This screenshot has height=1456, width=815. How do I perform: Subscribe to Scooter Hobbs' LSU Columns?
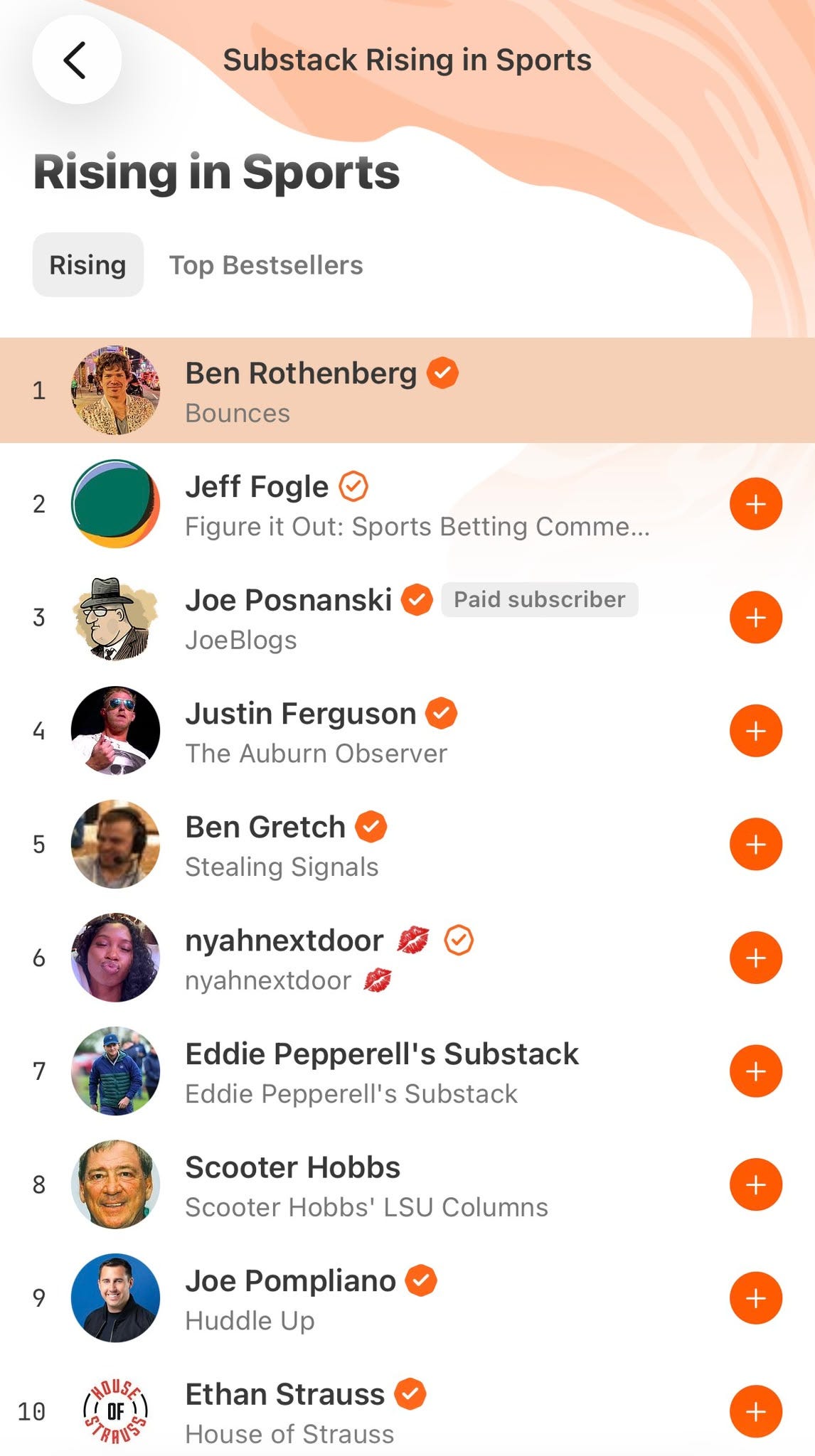coord(756,1184)
